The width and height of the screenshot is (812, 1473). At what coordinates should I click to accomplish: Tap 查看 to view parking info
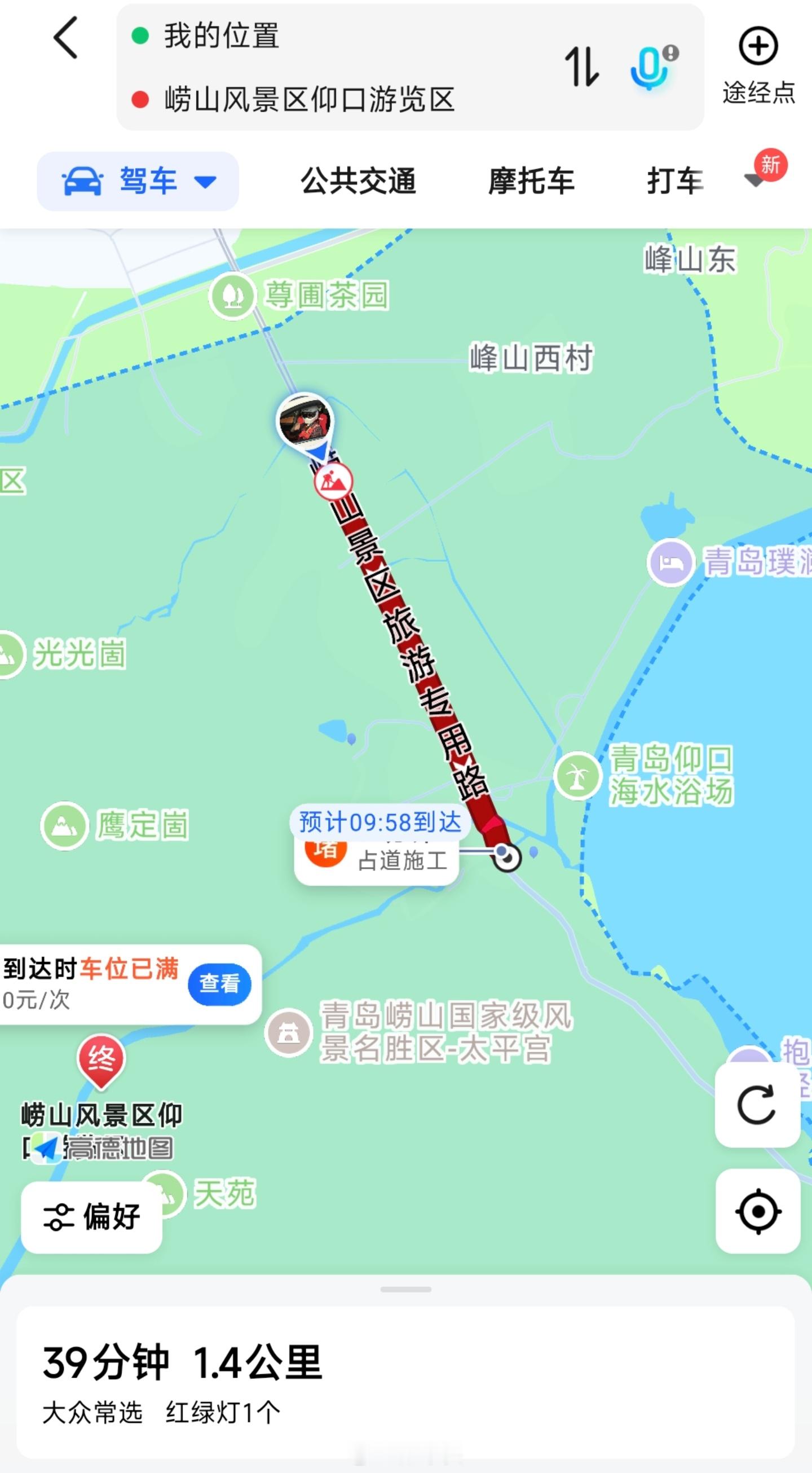click(219, 983)
